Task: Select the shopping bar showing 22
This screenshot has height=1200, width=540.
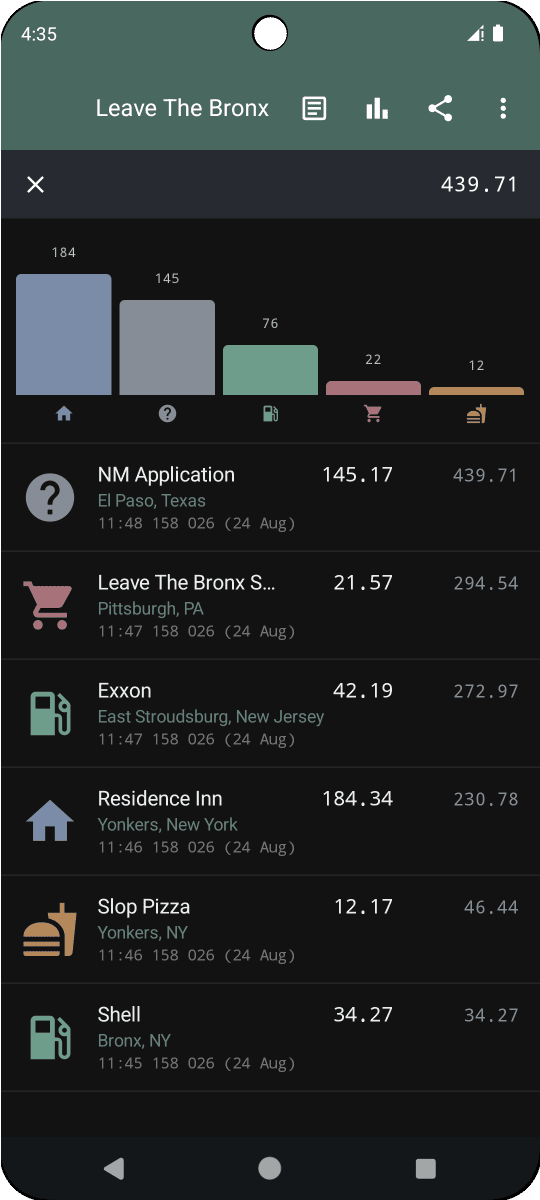Action: tap(373, 388)
